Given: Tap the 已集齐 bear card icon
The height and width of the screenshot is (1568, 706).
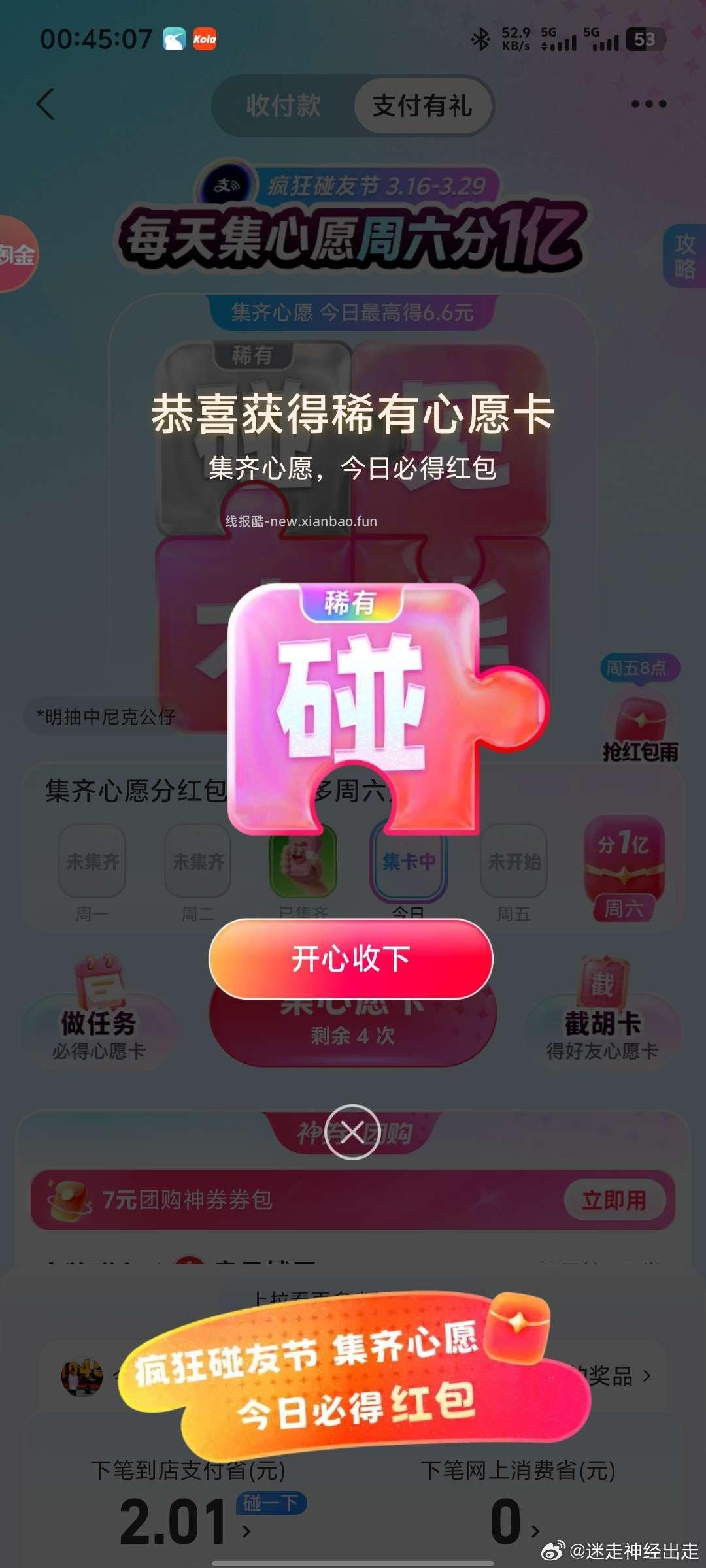Looking at the screenshot, I should coord(303,862).
